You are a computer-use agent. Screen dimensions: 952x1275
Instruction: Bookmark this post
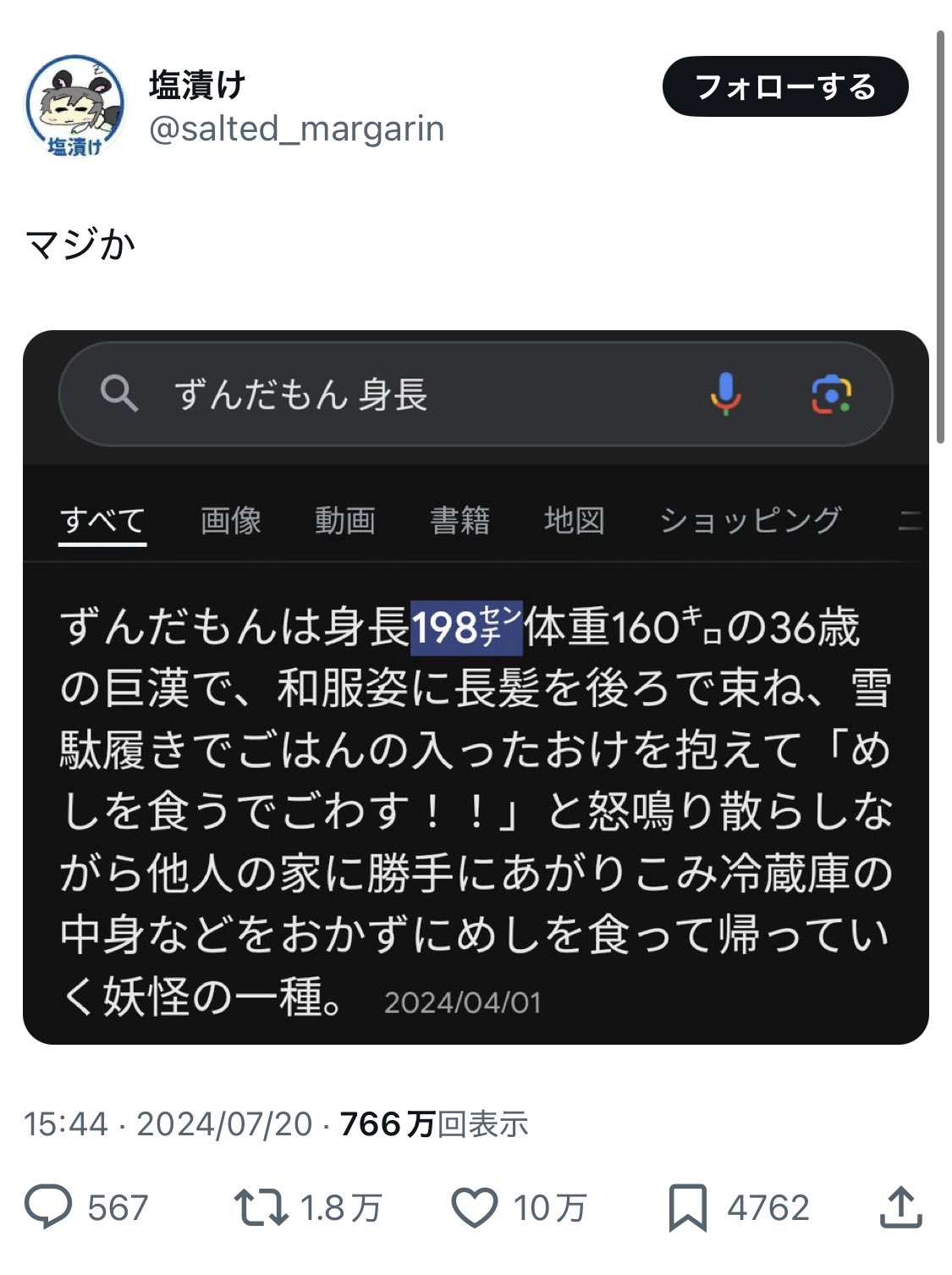pos(687,1207)
